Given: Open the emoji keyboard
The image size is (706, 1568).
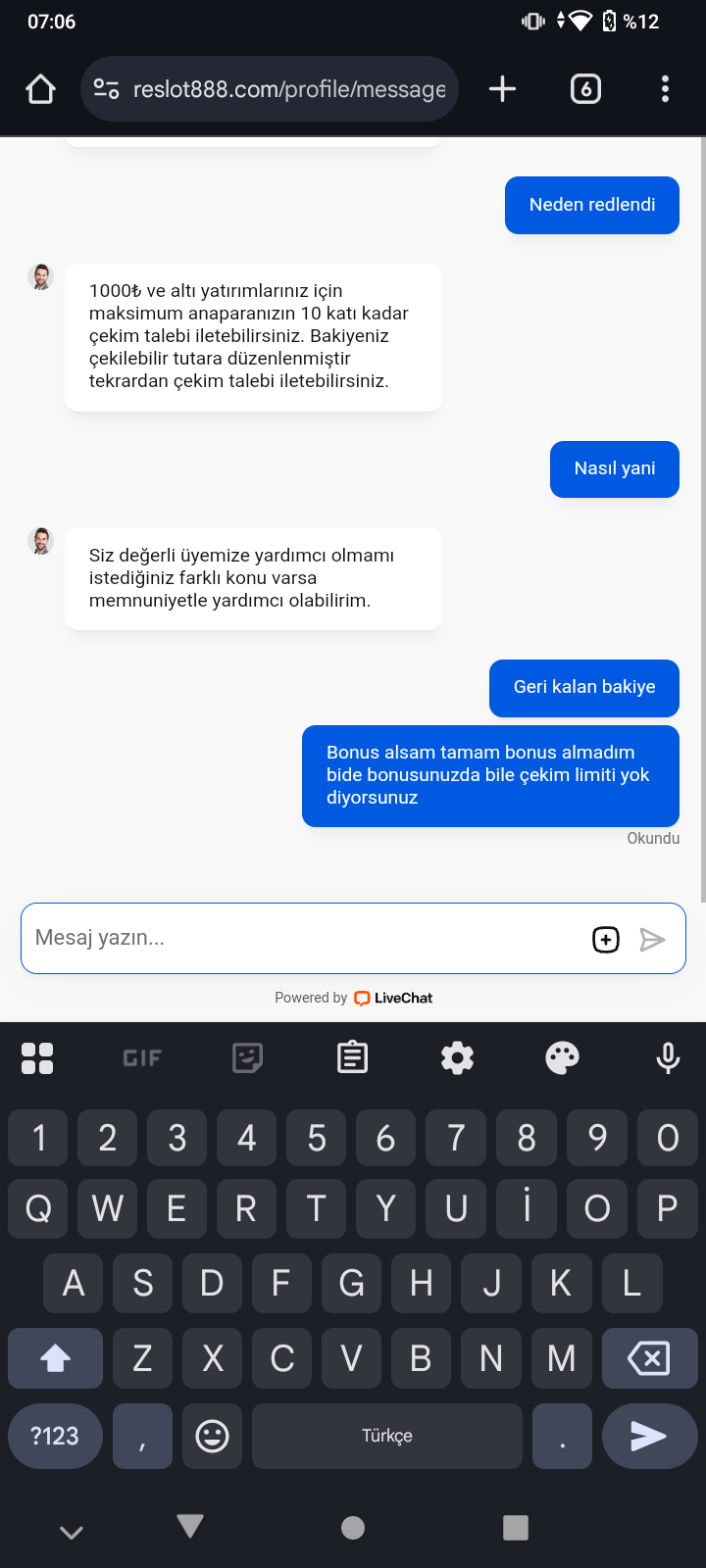Looking at the screenshot, I should tap(212, 1436).
